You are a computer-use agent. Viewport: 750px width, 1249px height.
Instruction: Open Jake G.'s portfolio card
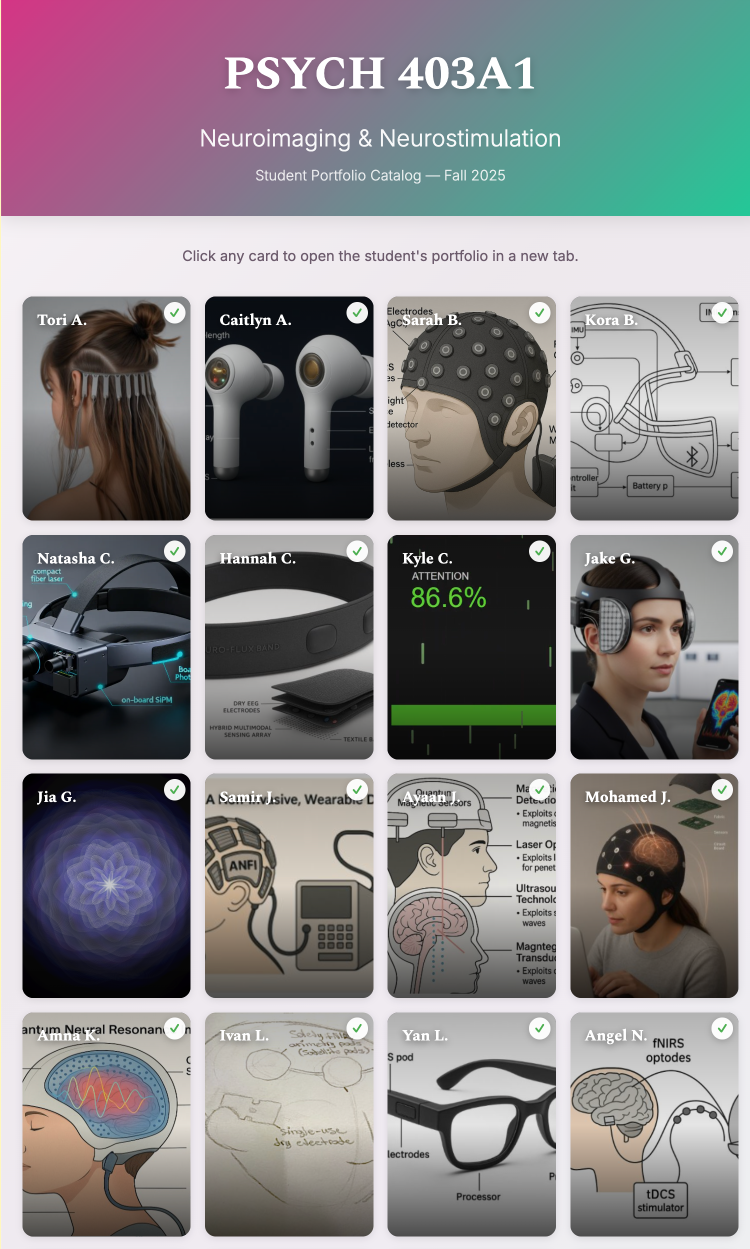click(654, 647)
